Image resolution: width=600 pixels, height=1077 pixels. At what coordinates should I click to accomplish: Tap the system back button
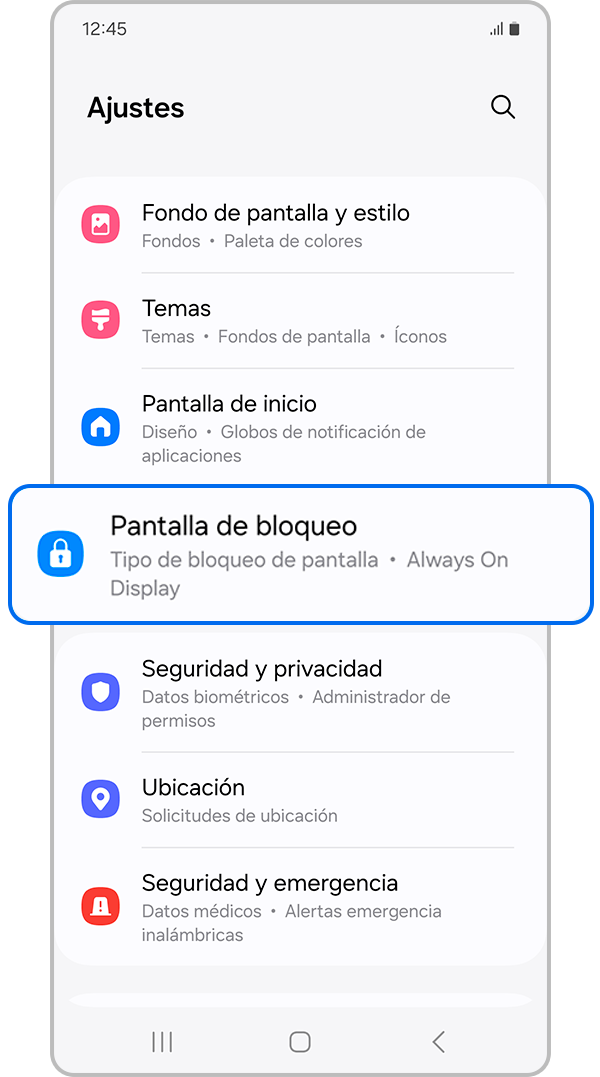pos(438,1041)
